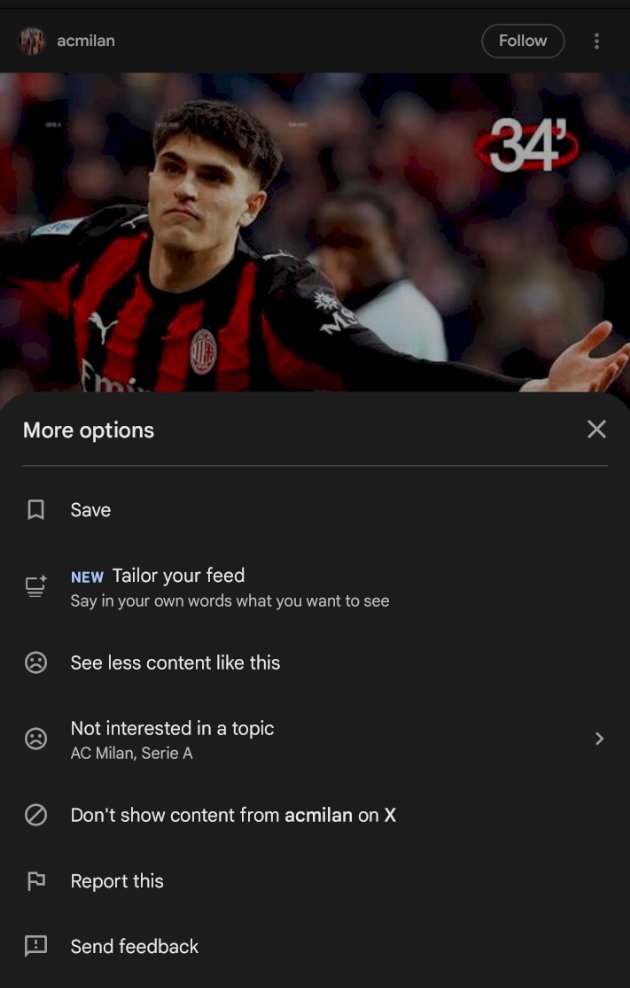This screenshot has width=630, height=988.
Task: Report this post
Action: (x=117, y=881)
